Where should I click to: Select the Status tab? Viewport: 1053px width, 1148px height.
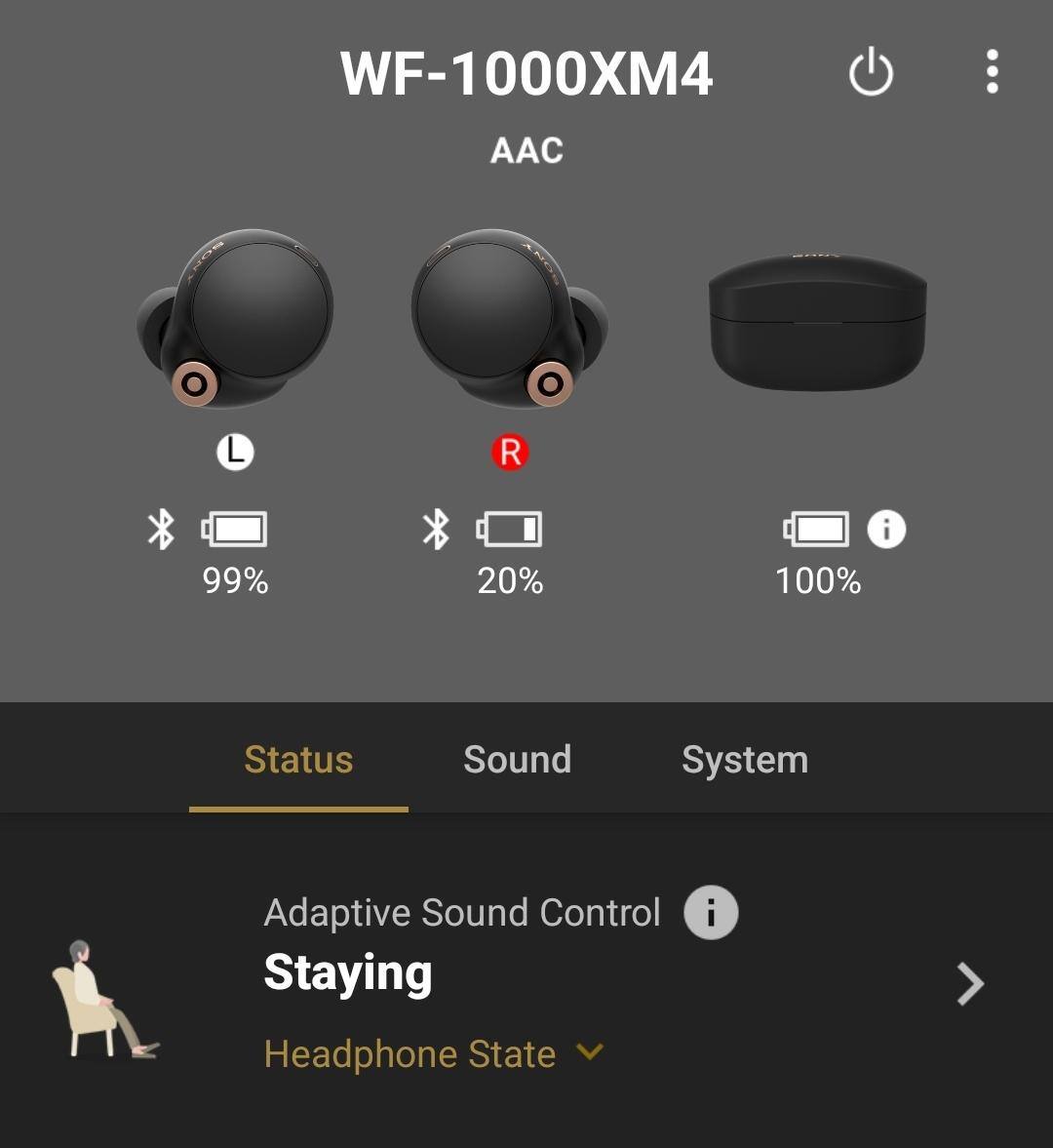click(x=298, y=760)
